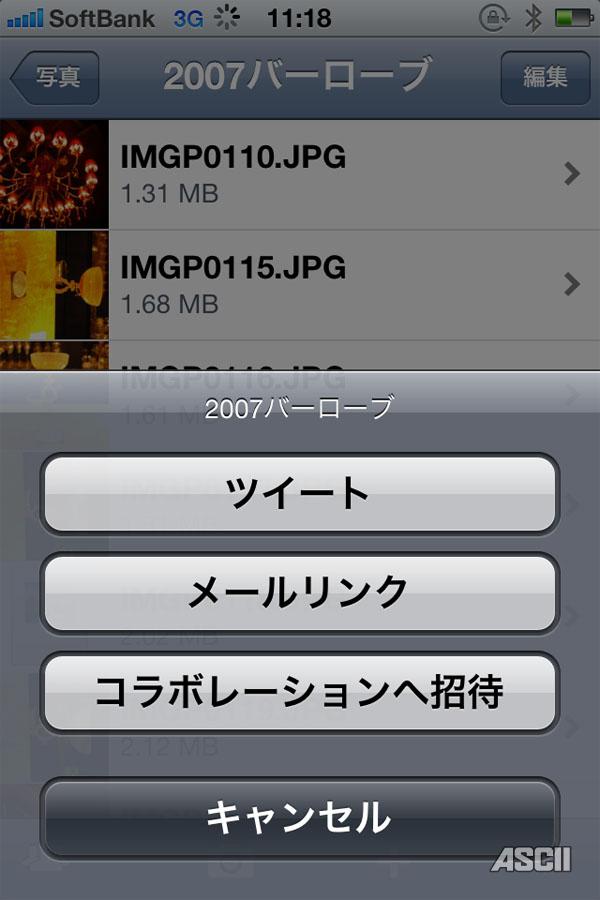
Task: Dismiss the sheet with キャンセル
Action: pos(299,817)
